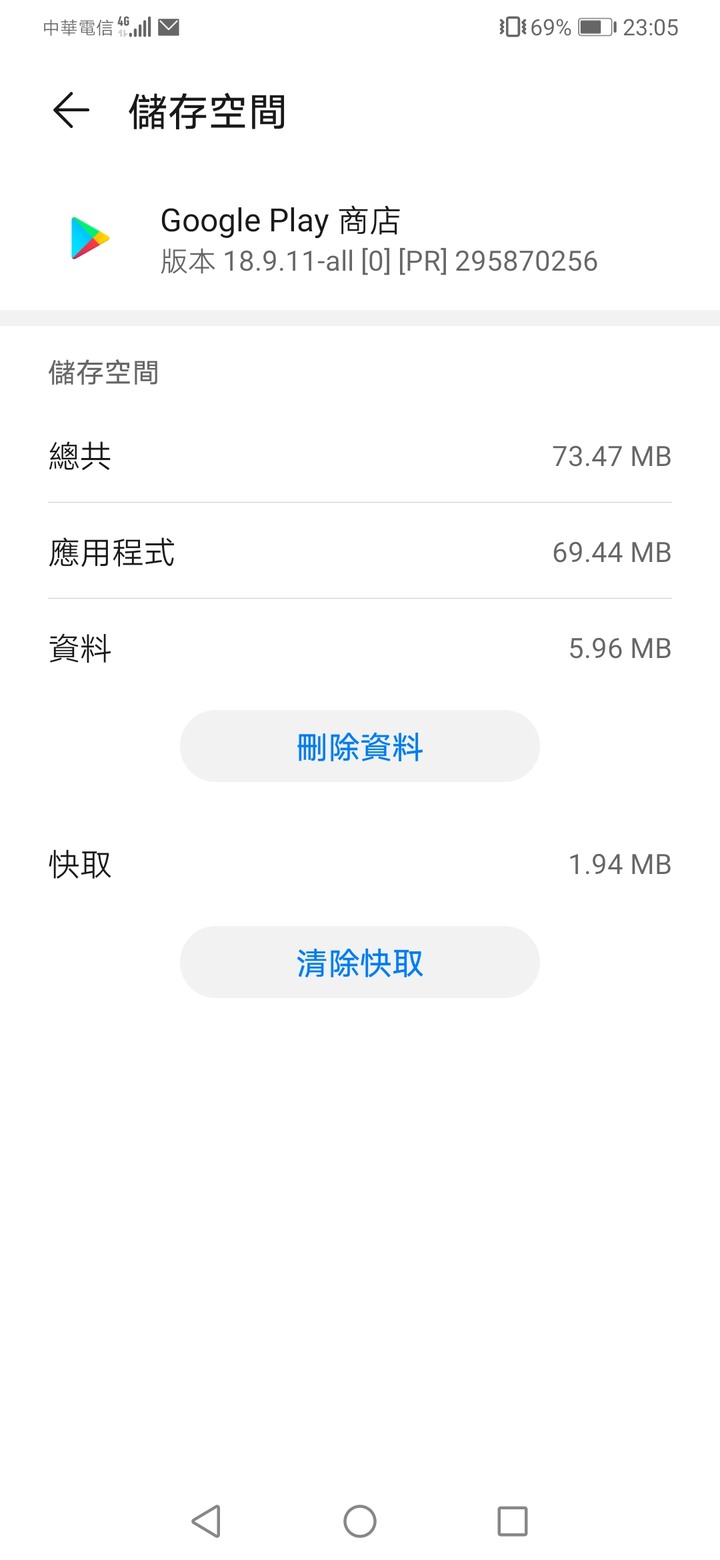The image size is (720, 1560).
Task: Tap 清除快取 to clear the cache
Action: point(360,962)
